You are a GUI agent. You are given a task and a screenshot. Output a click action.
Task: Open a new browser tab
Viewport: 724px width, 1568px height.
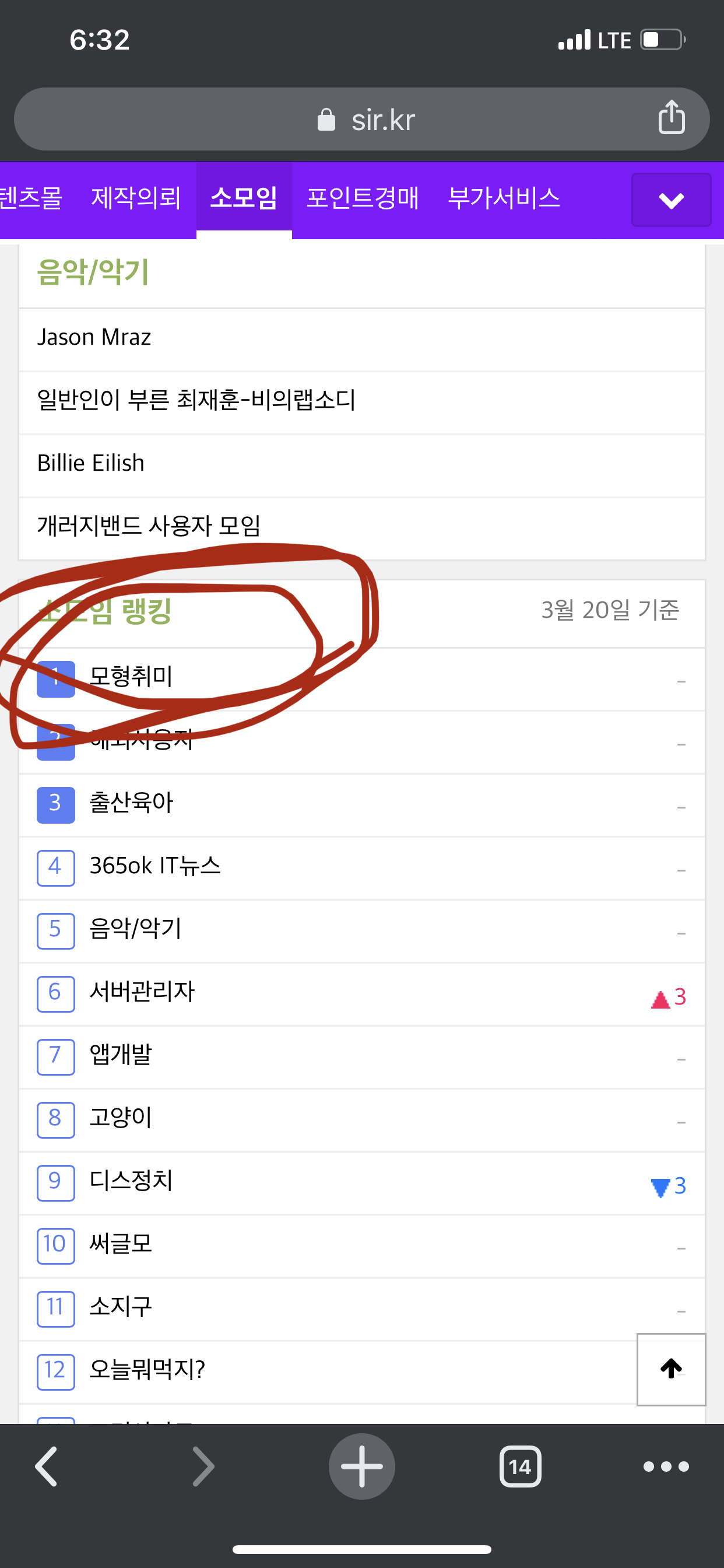coord(362,1466)
